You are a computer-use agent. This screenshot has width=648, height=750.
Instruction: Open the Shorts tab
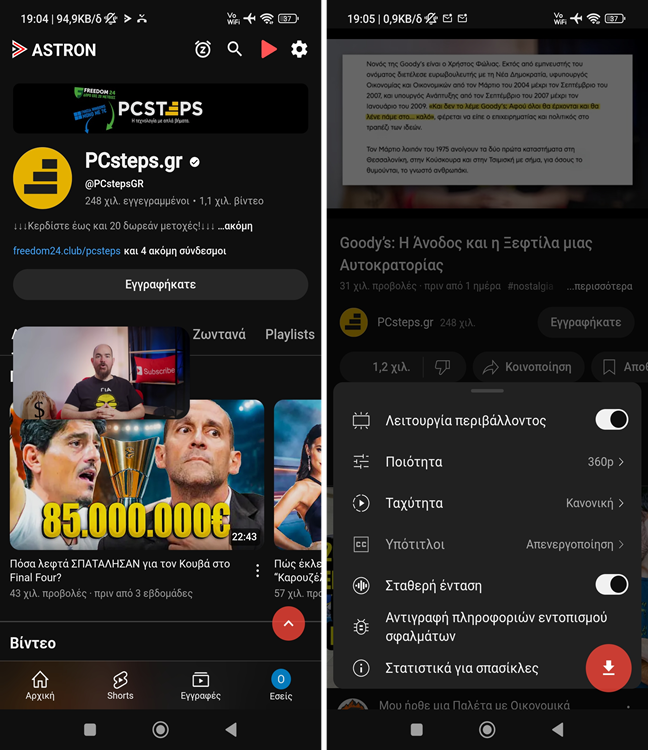pyautogui.click(x=120, y=686)
